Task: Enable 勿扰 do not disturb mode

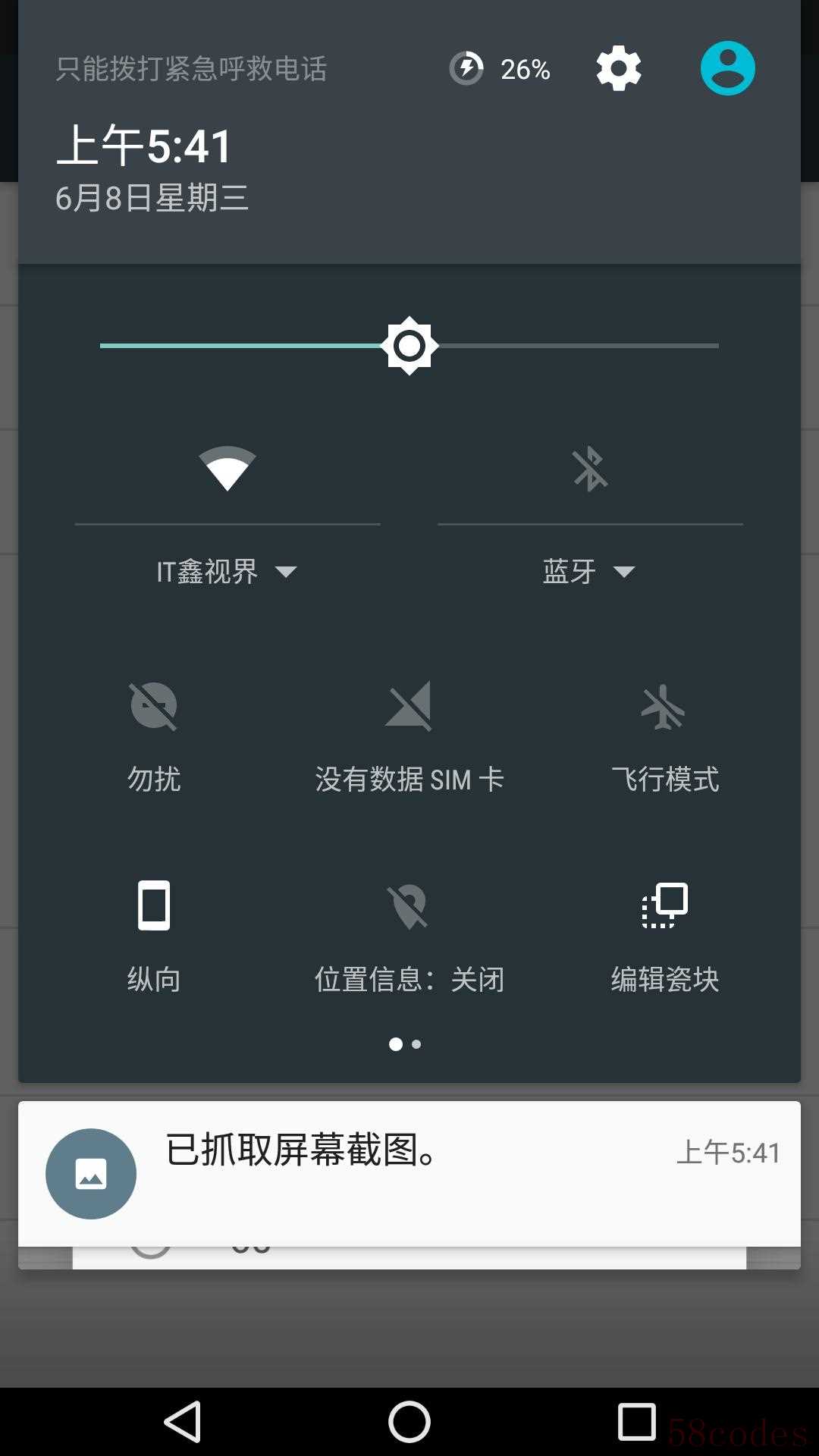Action: pyautogui.click(x=154, y=706)
